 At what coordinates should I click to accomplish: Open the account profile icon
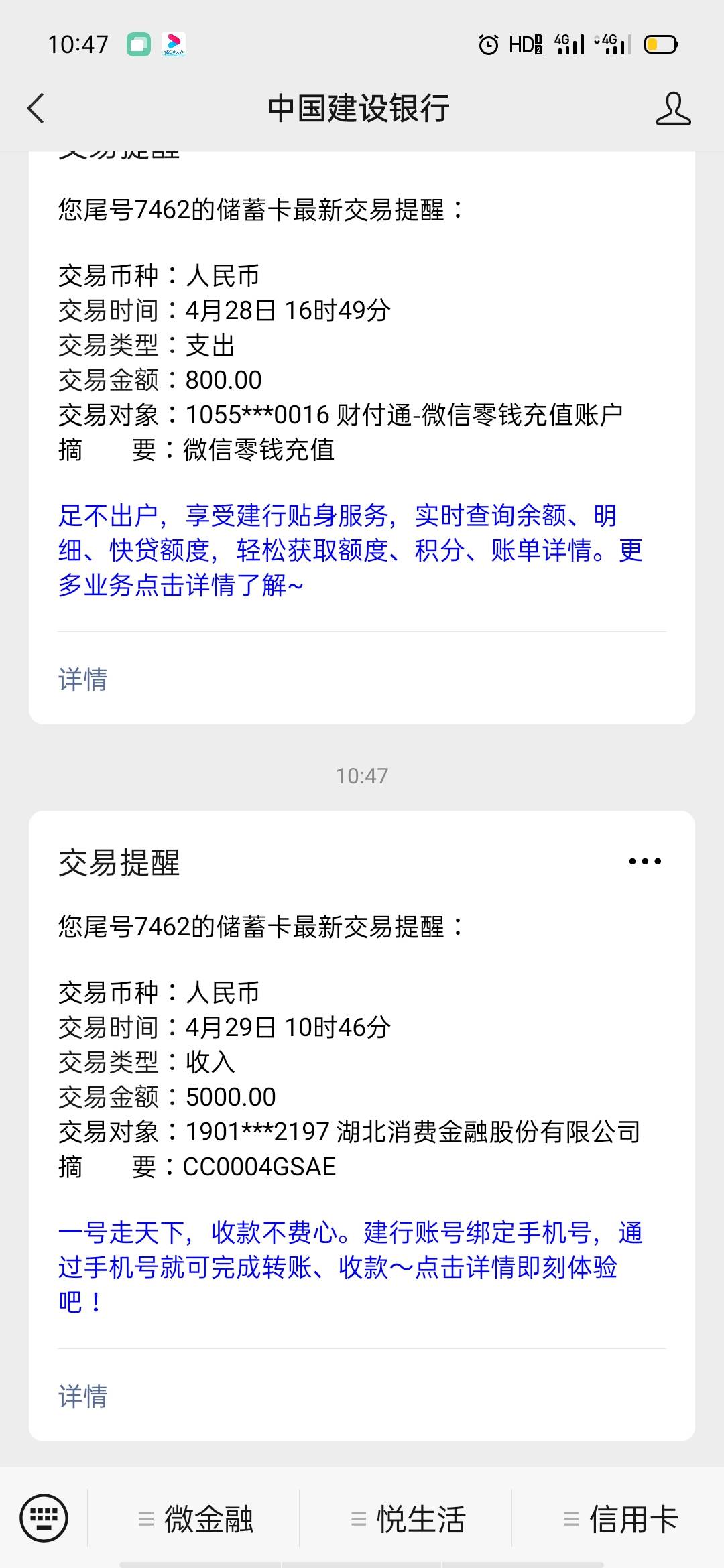(673, 109)
